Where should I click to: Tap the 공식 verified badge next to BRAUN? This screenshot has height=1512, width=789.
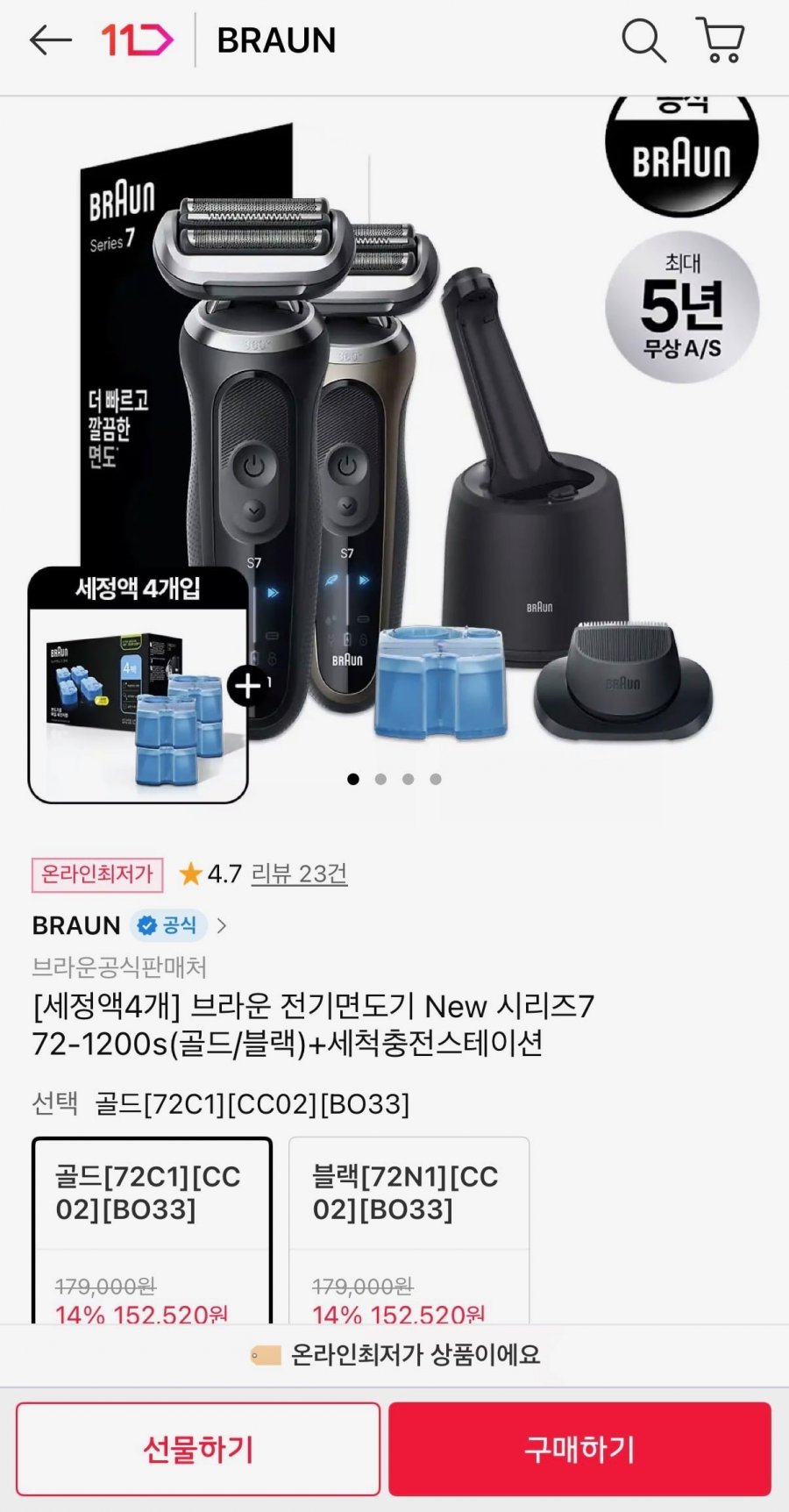pyautogui.click(x=169, y=925)
